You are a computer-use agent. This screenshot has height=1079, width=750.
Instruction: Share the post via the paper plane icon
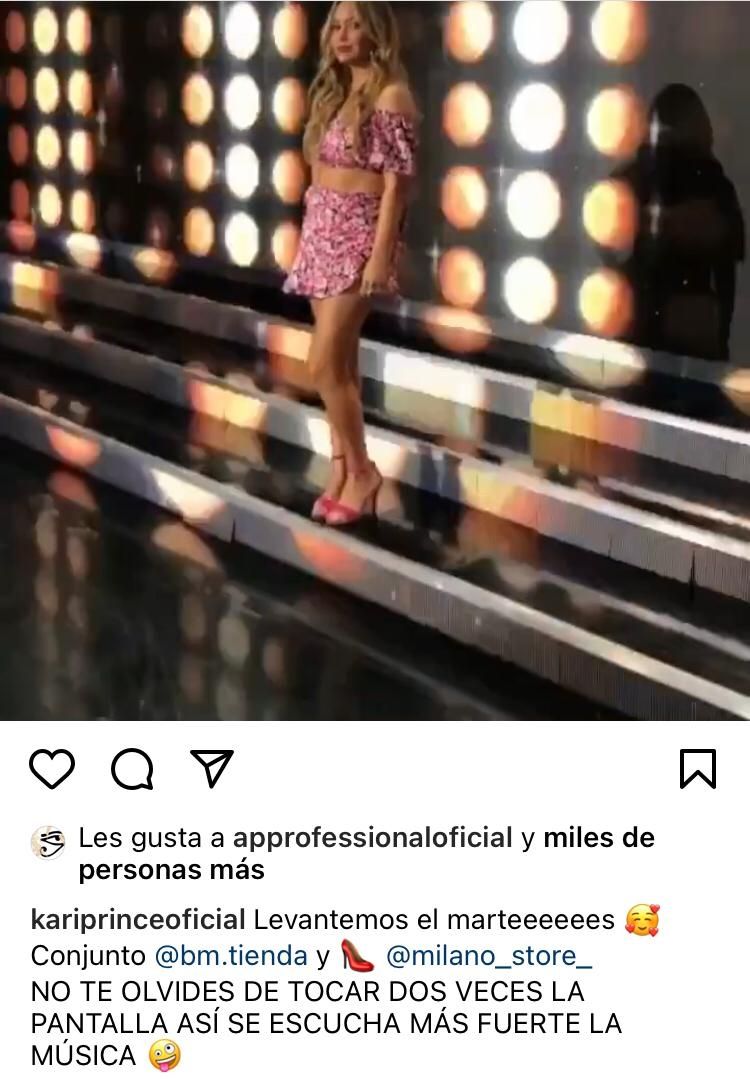(212, 769)
